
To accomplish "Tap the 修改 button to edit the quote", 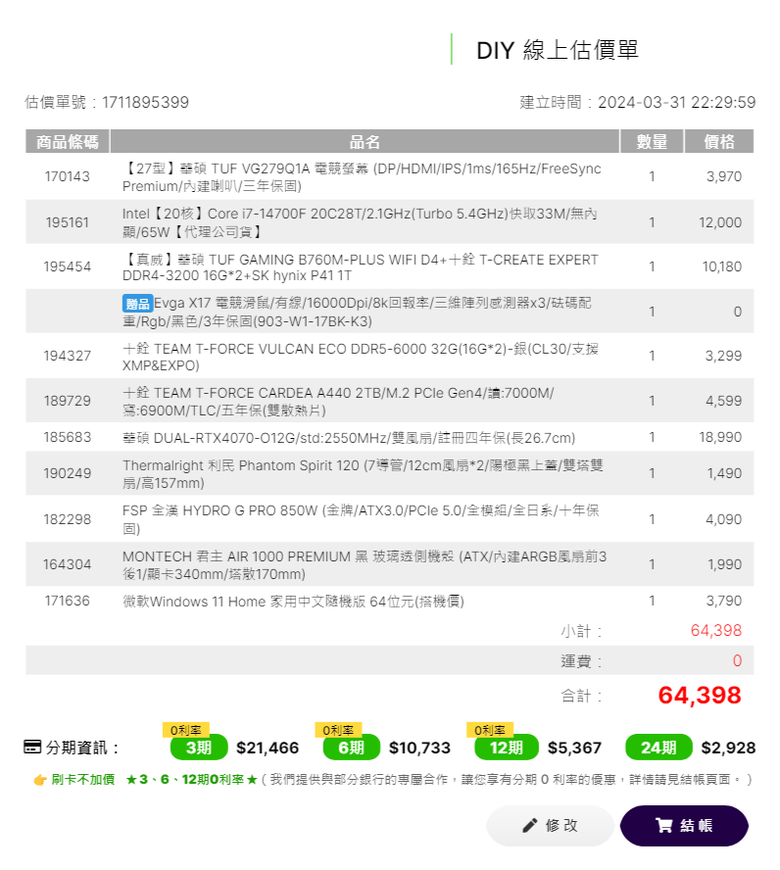I will (x=550, y=825).
